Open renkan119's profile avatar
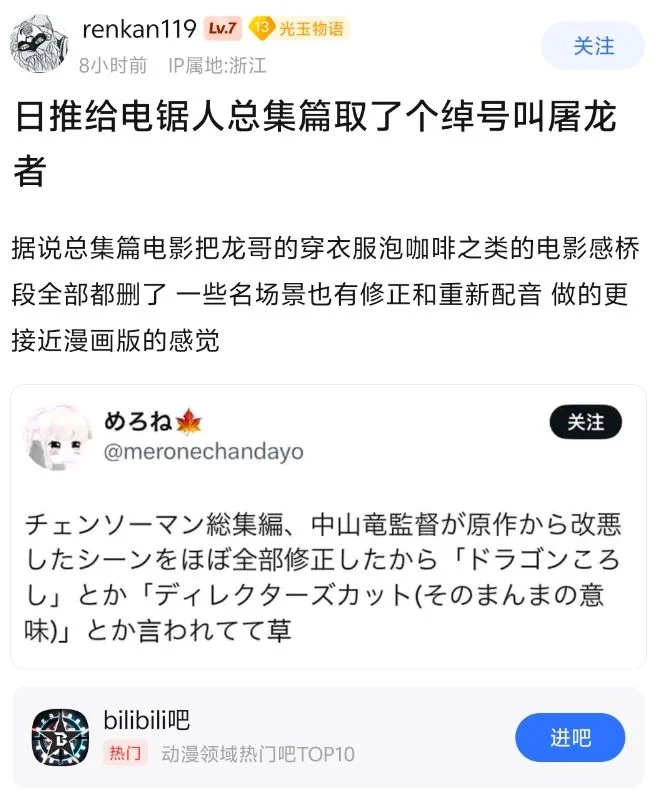The width and height of the screenshot is (665, 795). click(x=38, y=44)
